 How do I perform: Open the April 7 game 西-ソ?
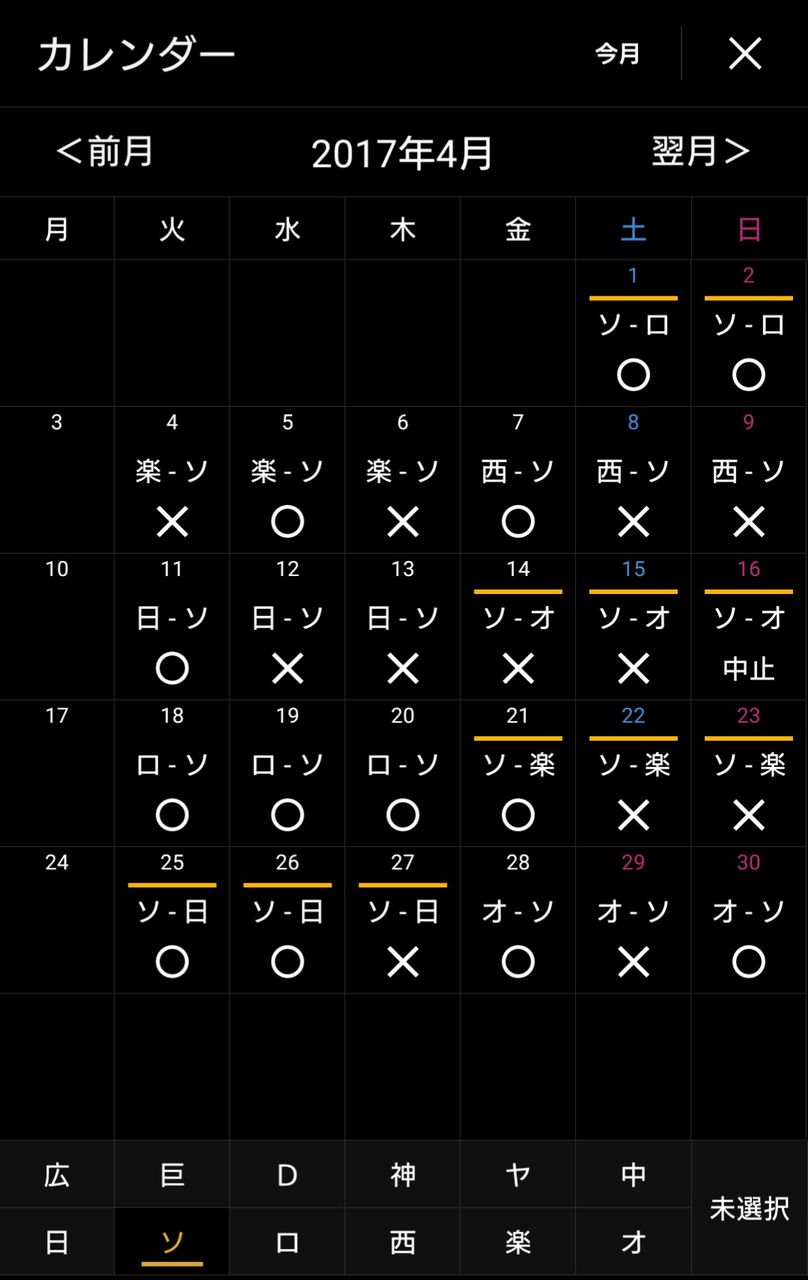(518, 480)
